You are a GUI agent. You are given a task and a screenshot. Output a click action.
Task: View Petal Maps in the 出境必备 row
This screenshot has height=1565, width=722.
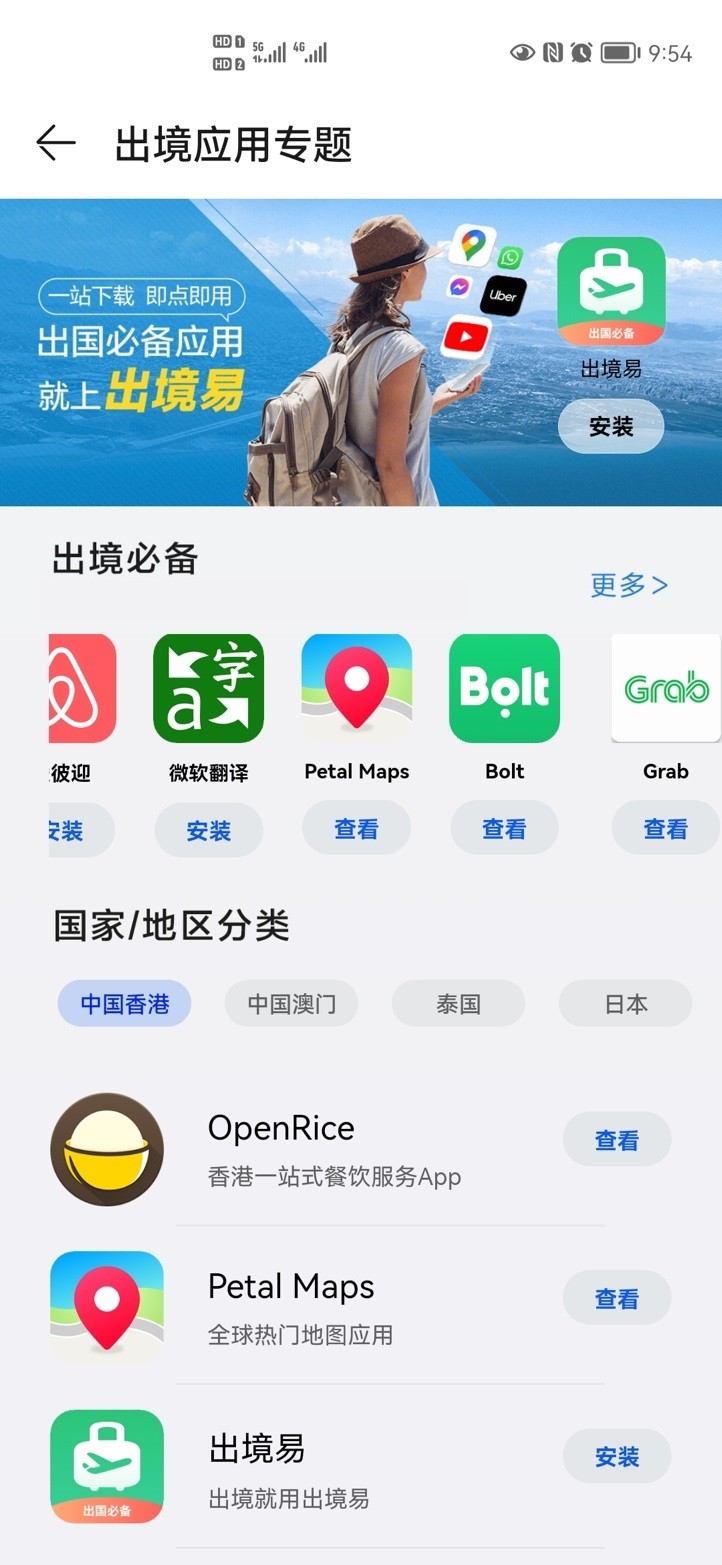coord(356,829)
